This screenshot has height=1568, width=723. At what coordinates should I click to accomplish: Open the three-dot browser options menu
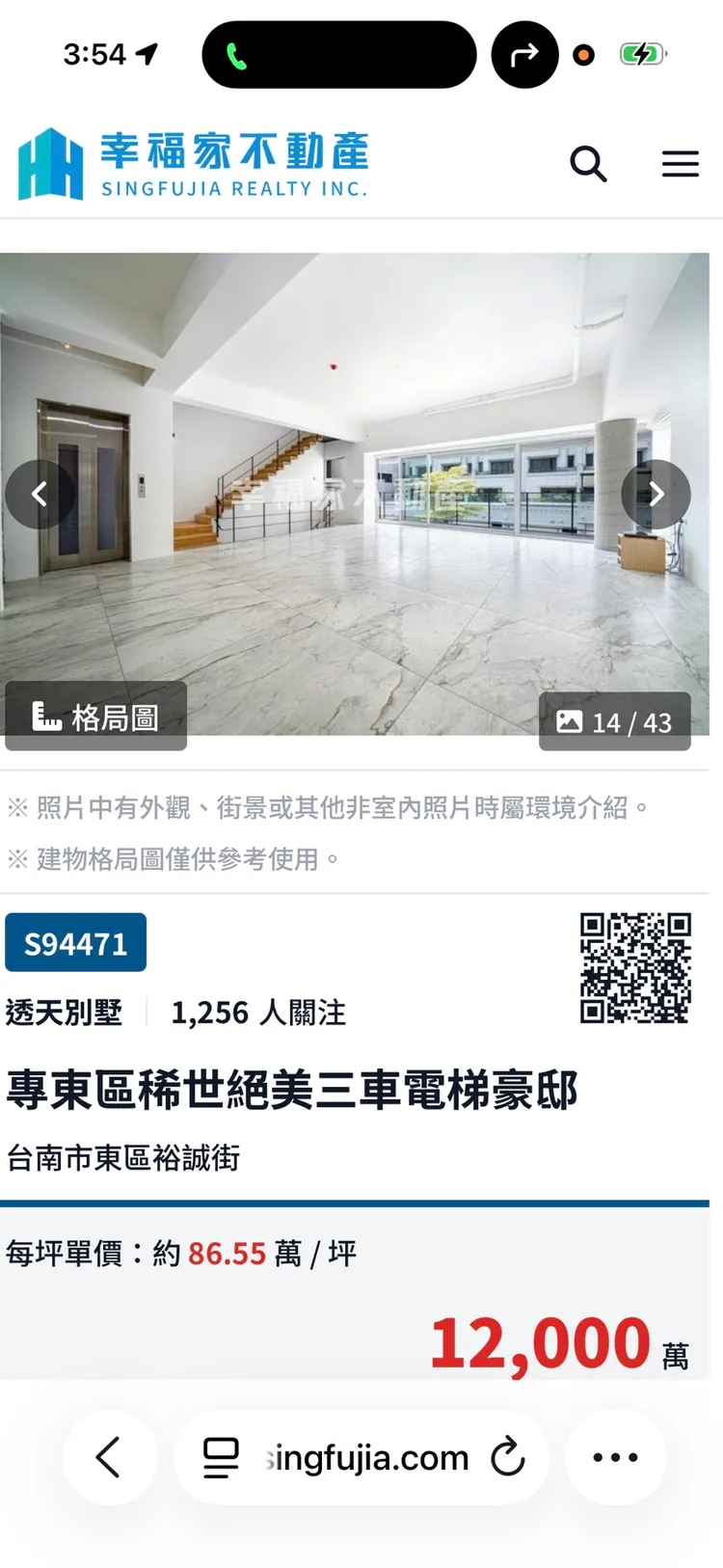(615, 1458)
